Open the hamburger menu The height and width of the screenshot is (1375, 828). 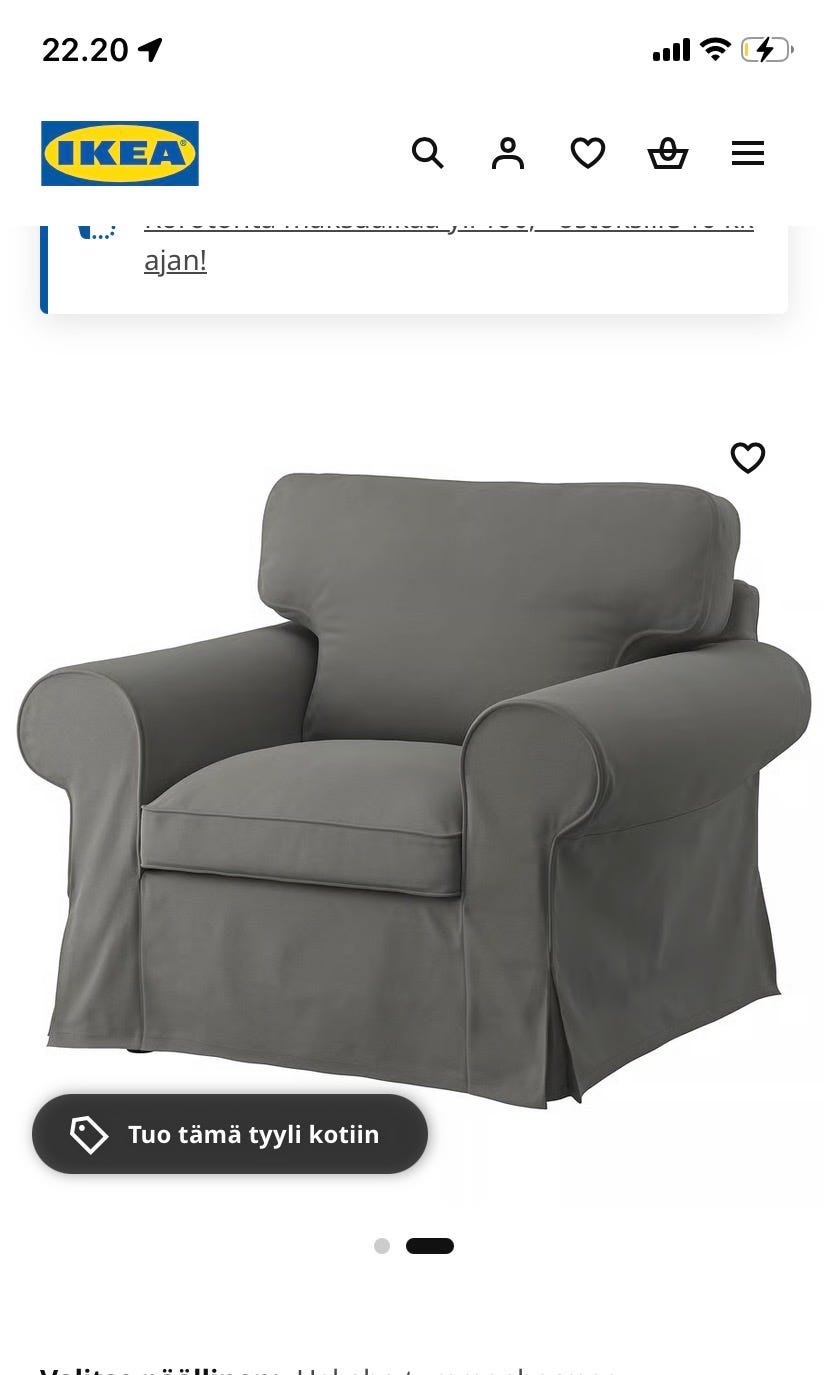pyautogui.click(x=748, y=153)
